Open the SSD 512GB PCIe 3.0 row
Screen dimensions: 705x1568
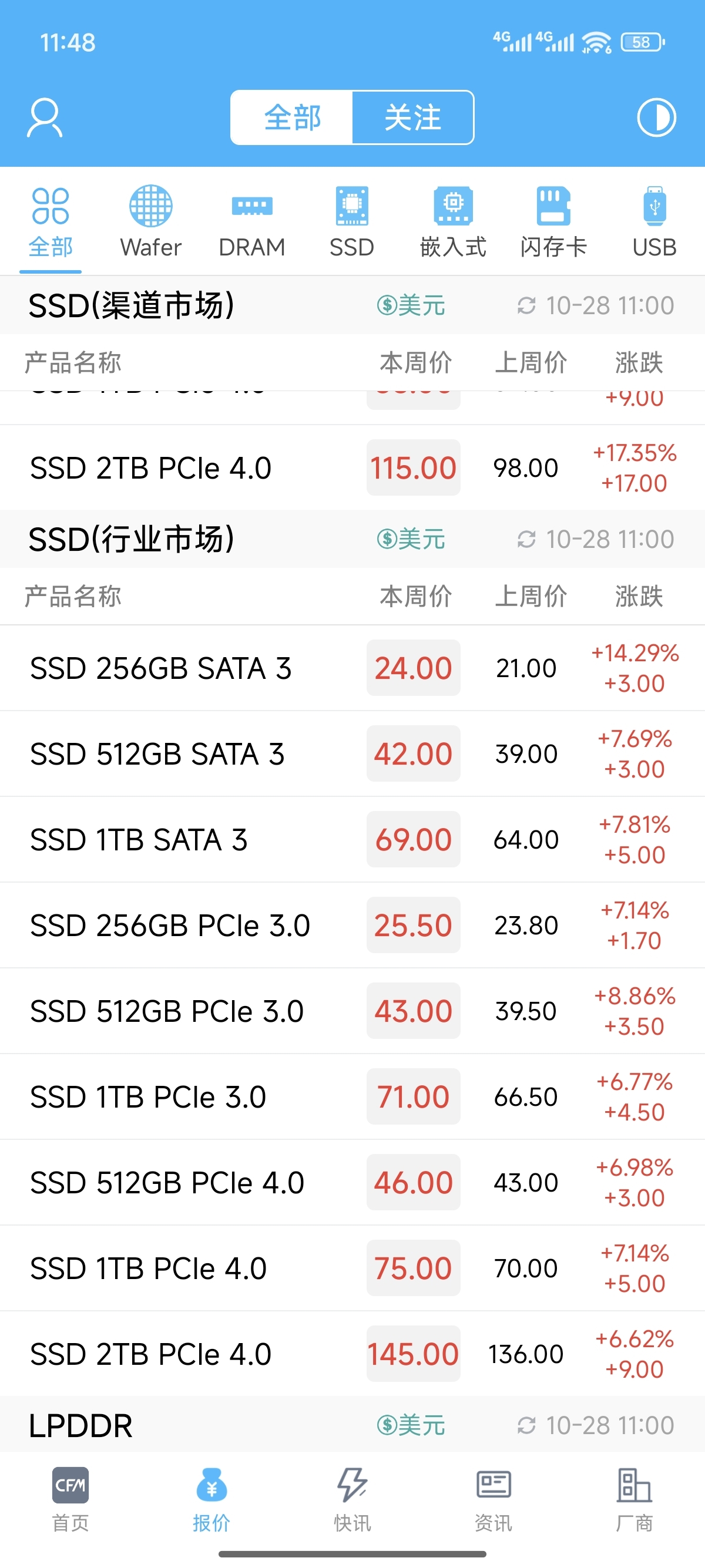(x=352, y=1012)
